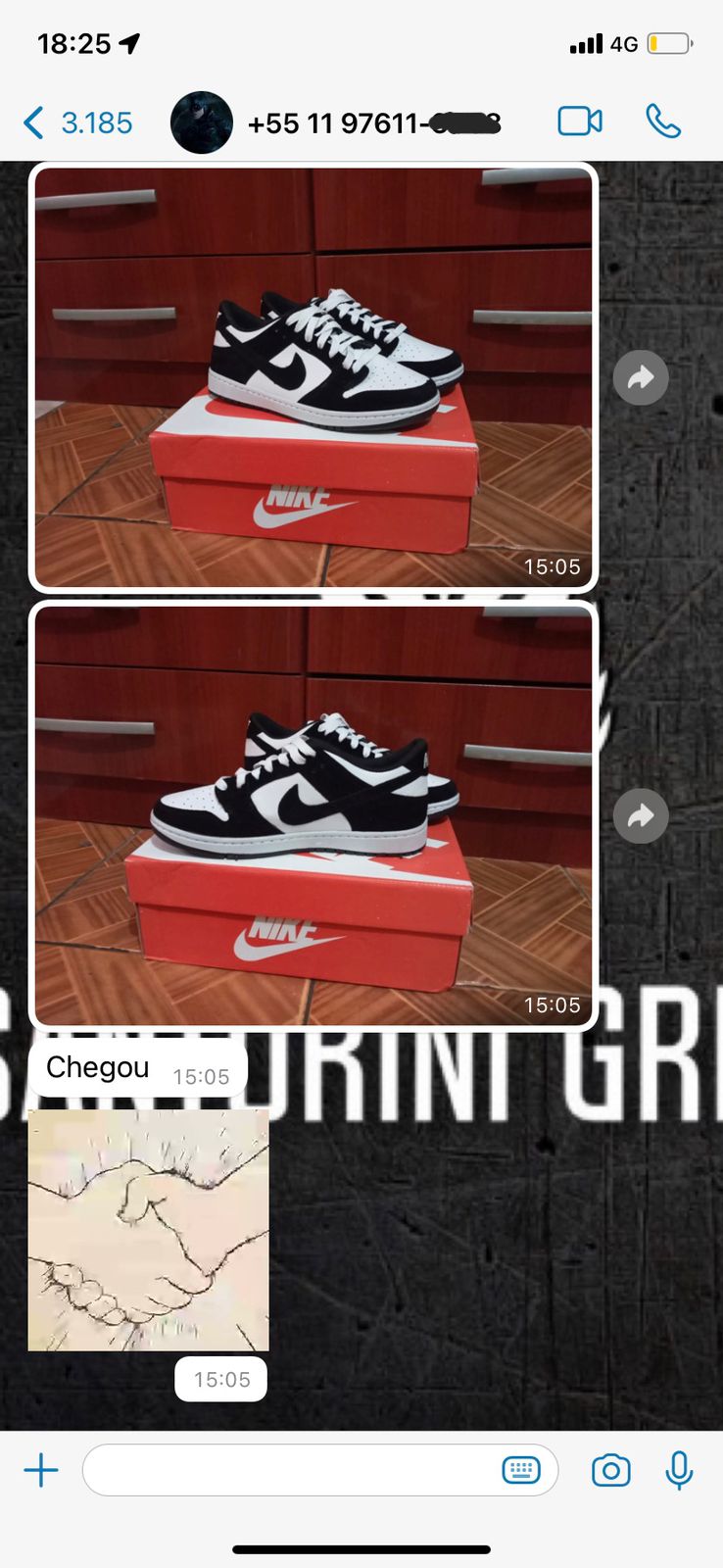Open the camera

click(610, 1470)
